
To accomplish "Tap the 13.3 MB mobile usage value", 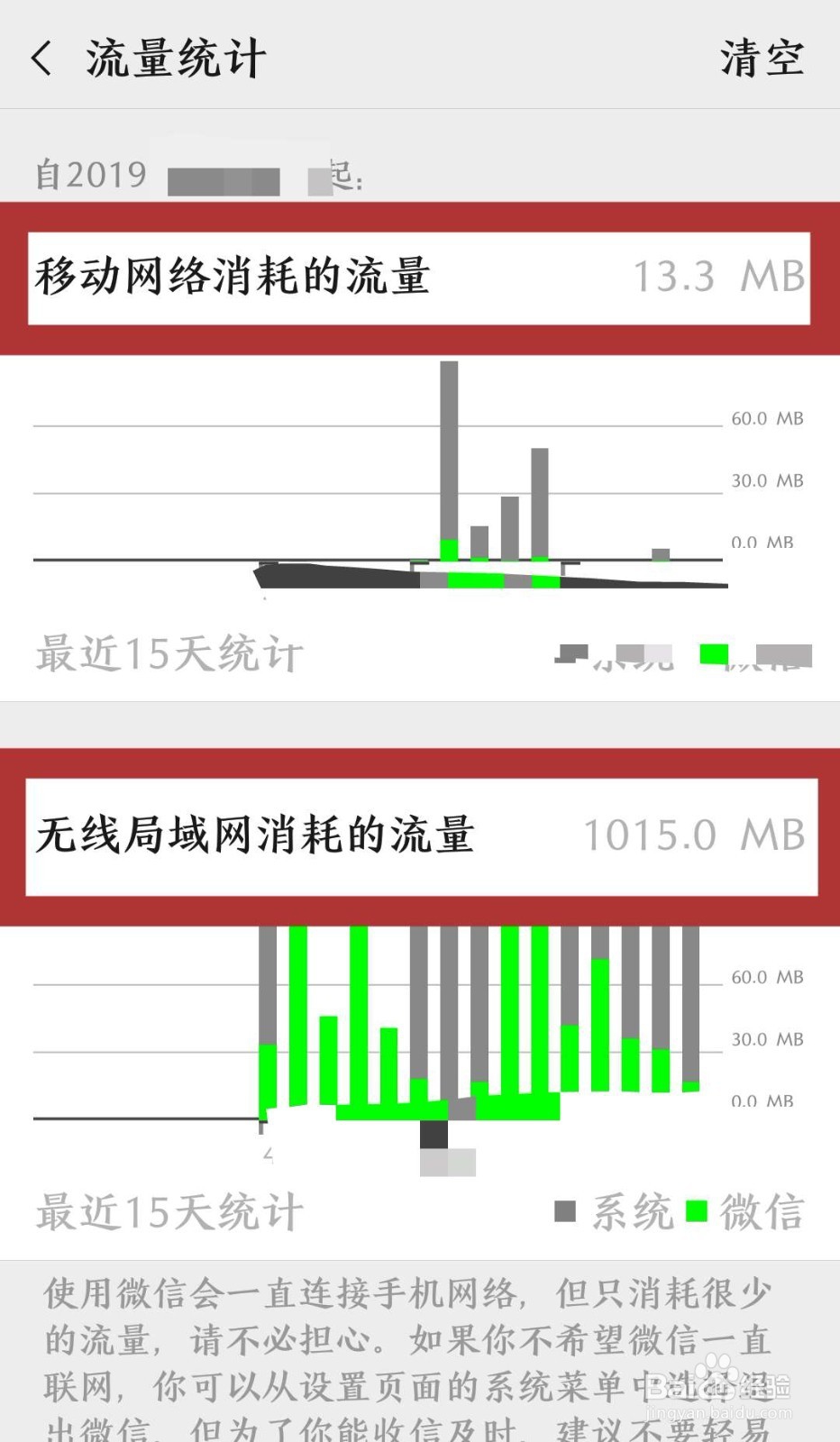I will [x=716, y=276].
